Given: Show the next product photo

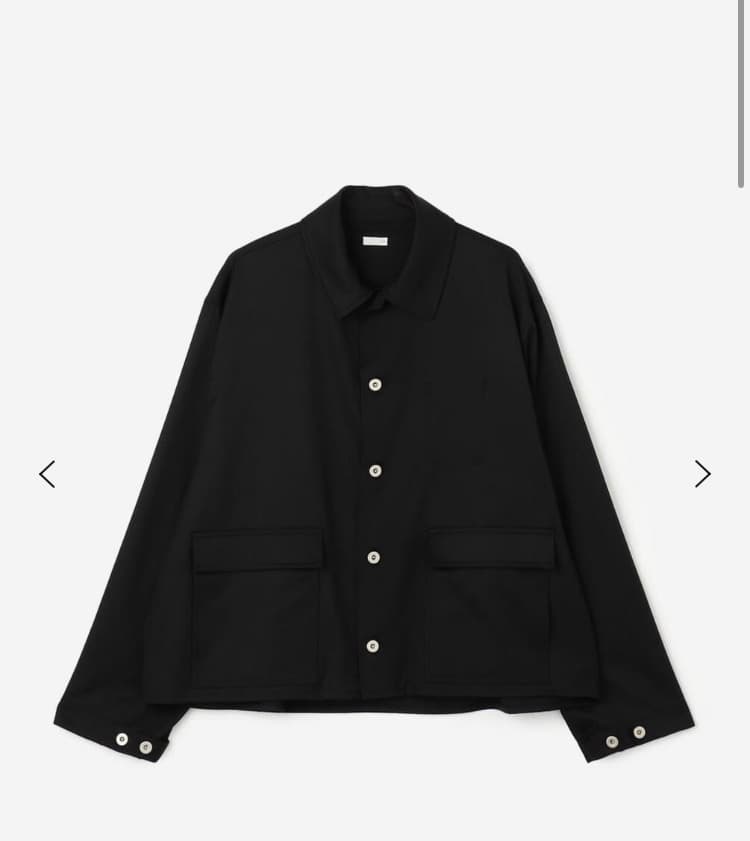Looking at the screenshot, I should pyautogui.click(x=703, y=474).
